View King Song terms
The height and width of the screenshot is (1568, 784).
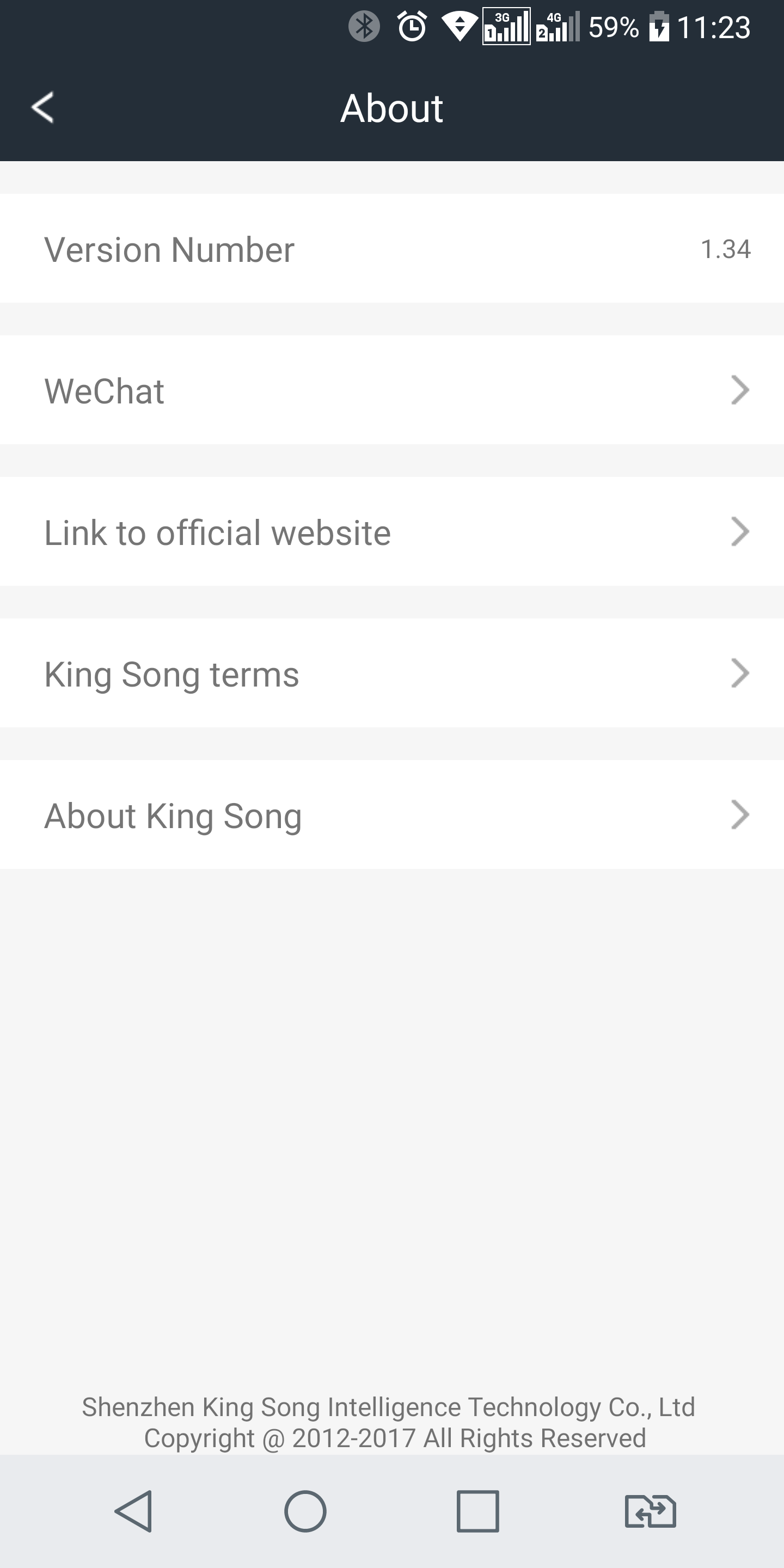[392, 673]
